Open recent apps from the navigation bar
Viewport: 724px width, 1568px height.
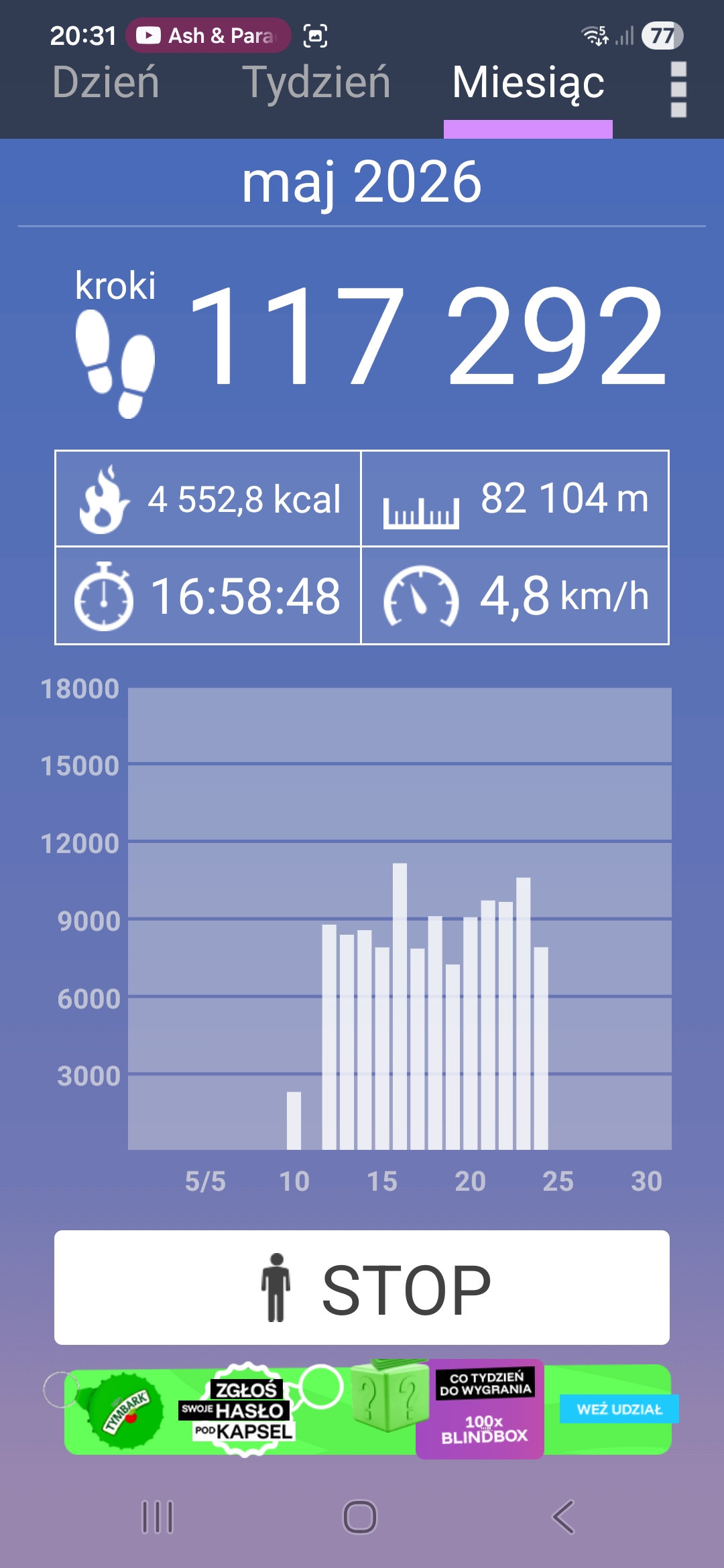click(158, 1517)
